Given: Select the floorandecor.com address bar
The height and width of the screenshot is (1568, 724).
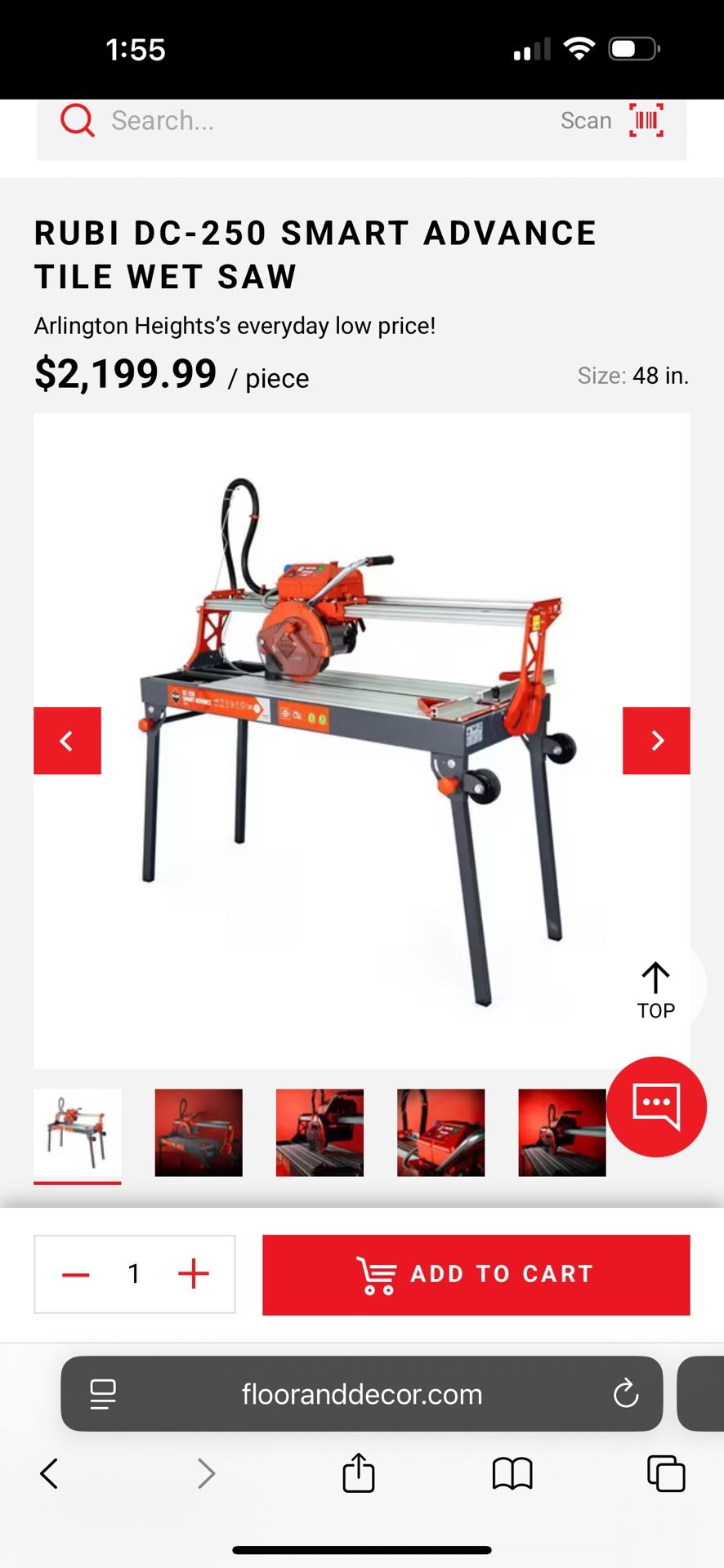Looking at the screenshot, I should click(x=362, y=1394).
